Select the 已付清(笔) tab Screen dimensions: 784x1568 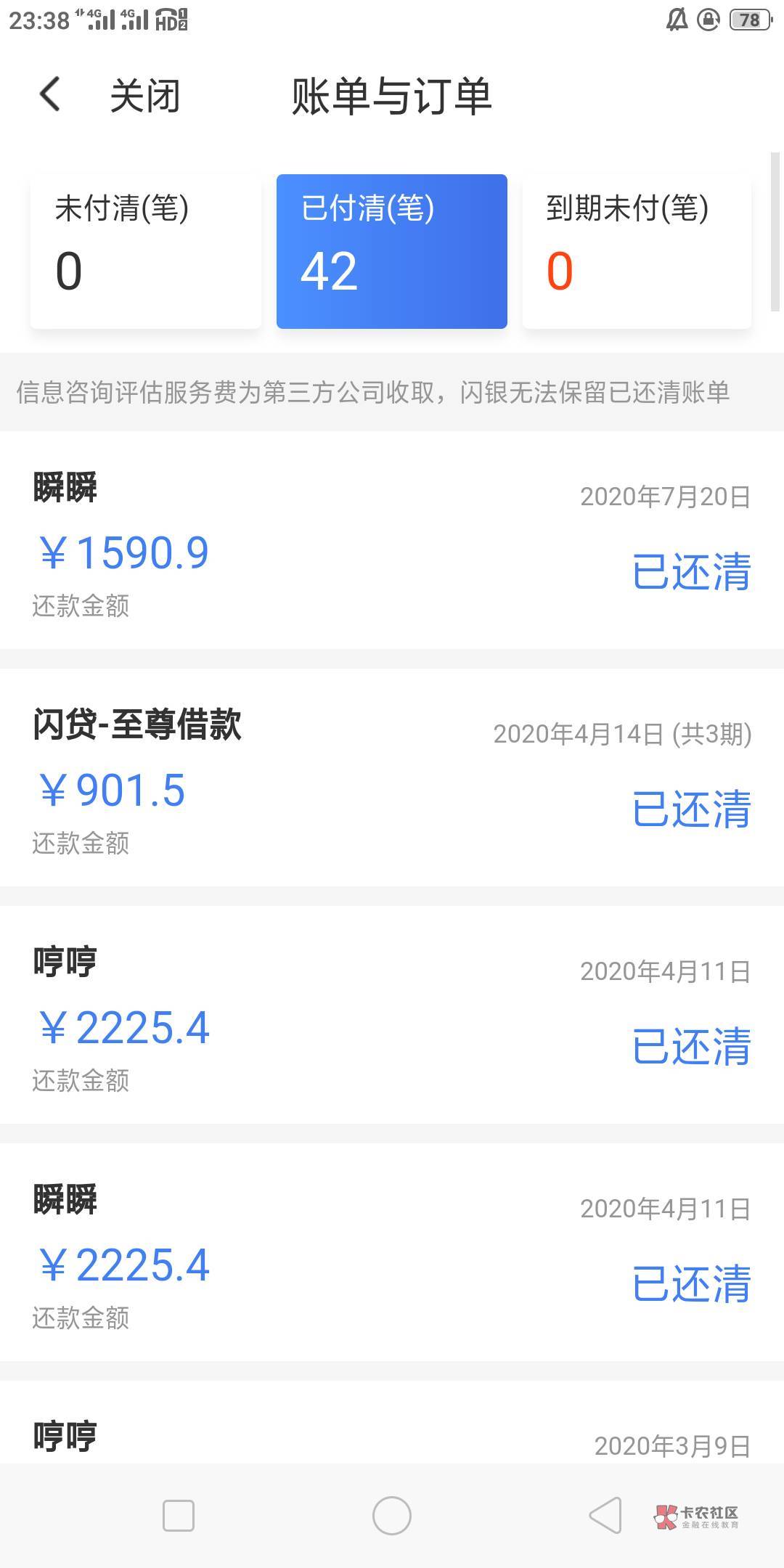pyautogui.click(x=392, y=251)
